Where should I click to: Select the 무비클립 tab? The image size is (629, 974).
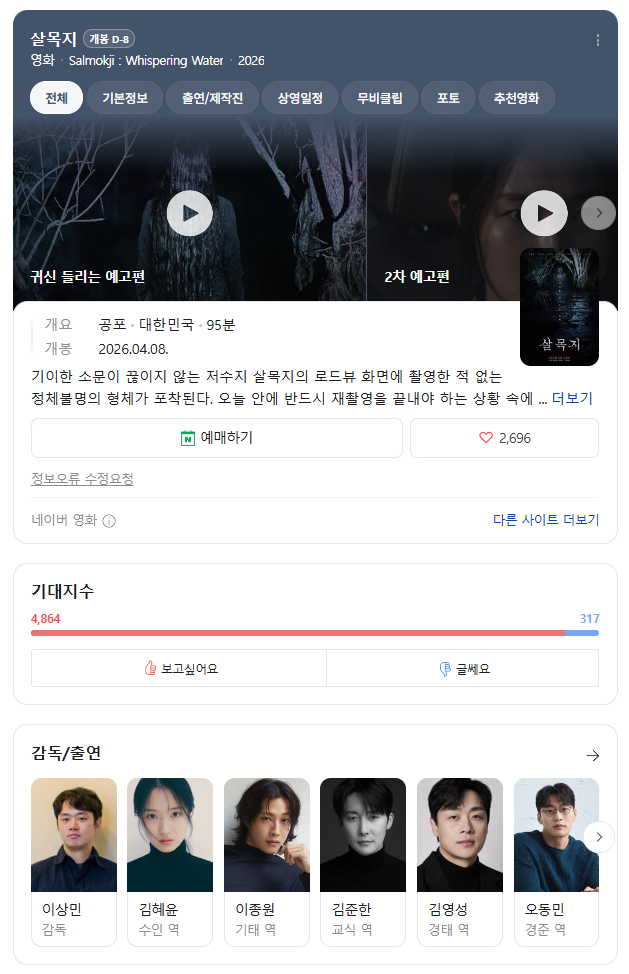pyautogui.click(x=379, y=98)
